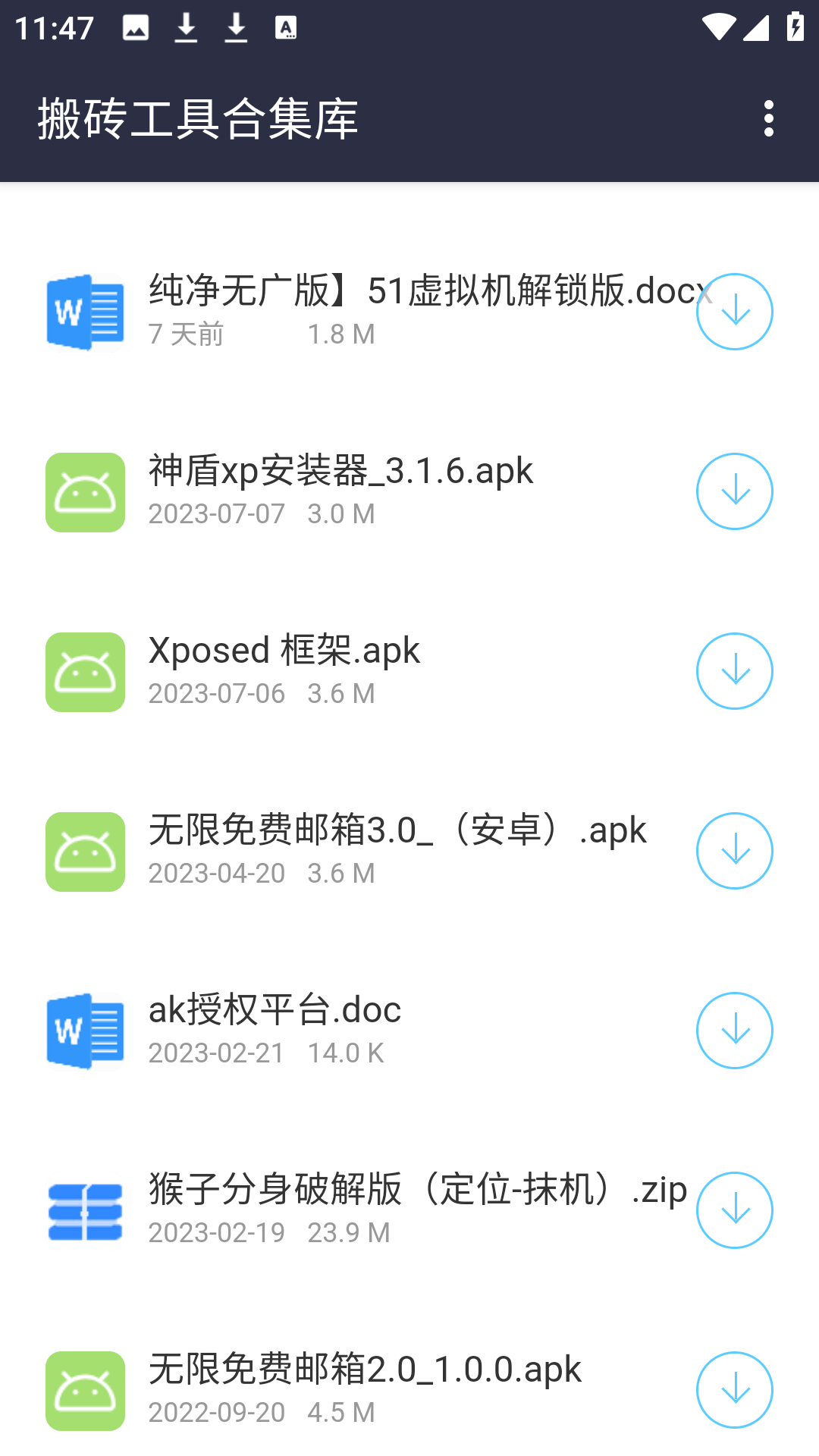Select the zip archive icon for 猴子分身破解版
This screenshot has width=819, height=1456.
click(85, 1210)
